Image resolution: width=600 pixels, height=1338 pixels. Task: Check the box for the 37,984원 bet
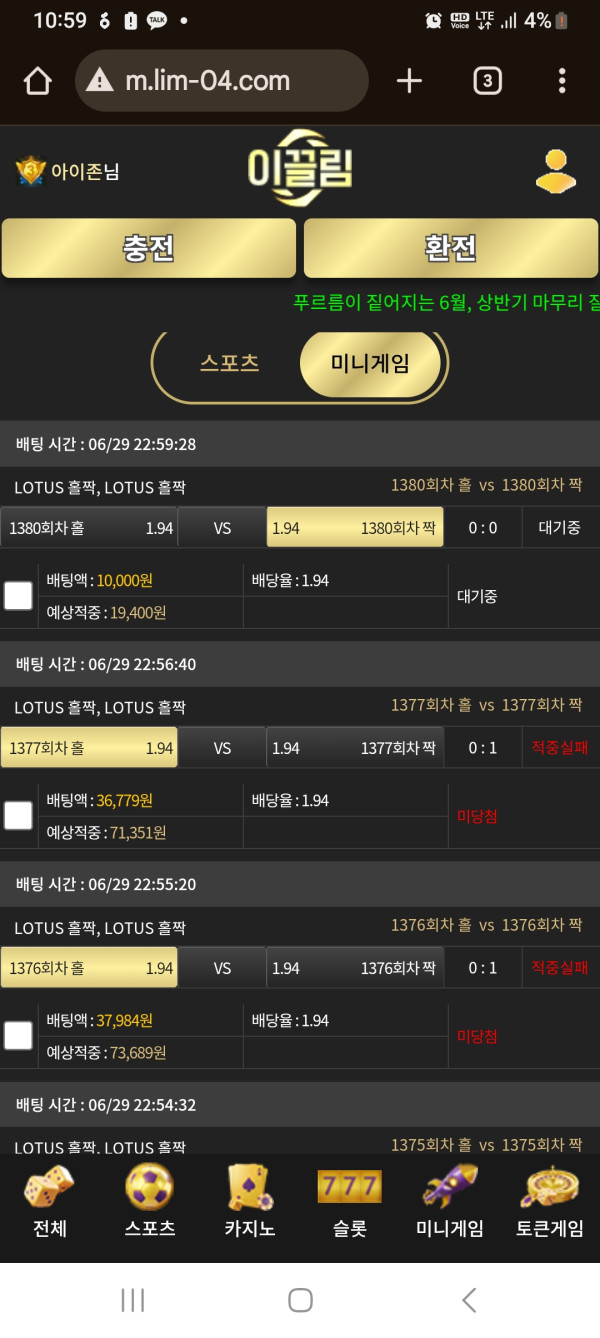tap(18, 1036)
